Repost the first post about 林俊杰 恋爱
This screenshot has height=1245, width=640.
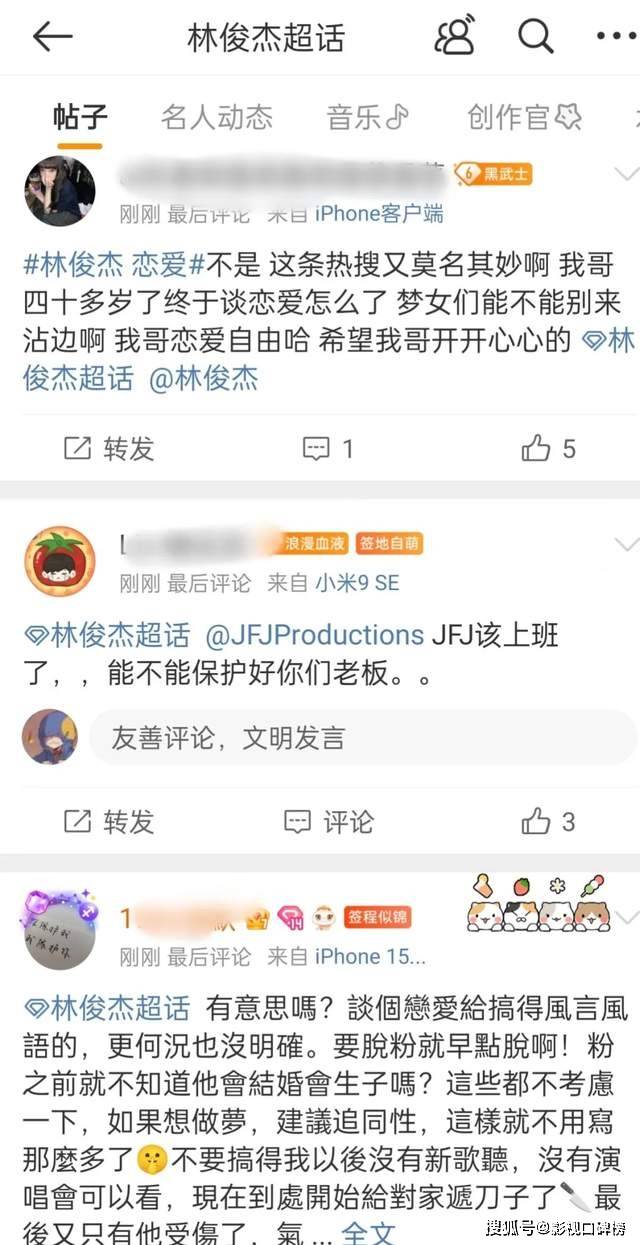[x=108, y=448]
